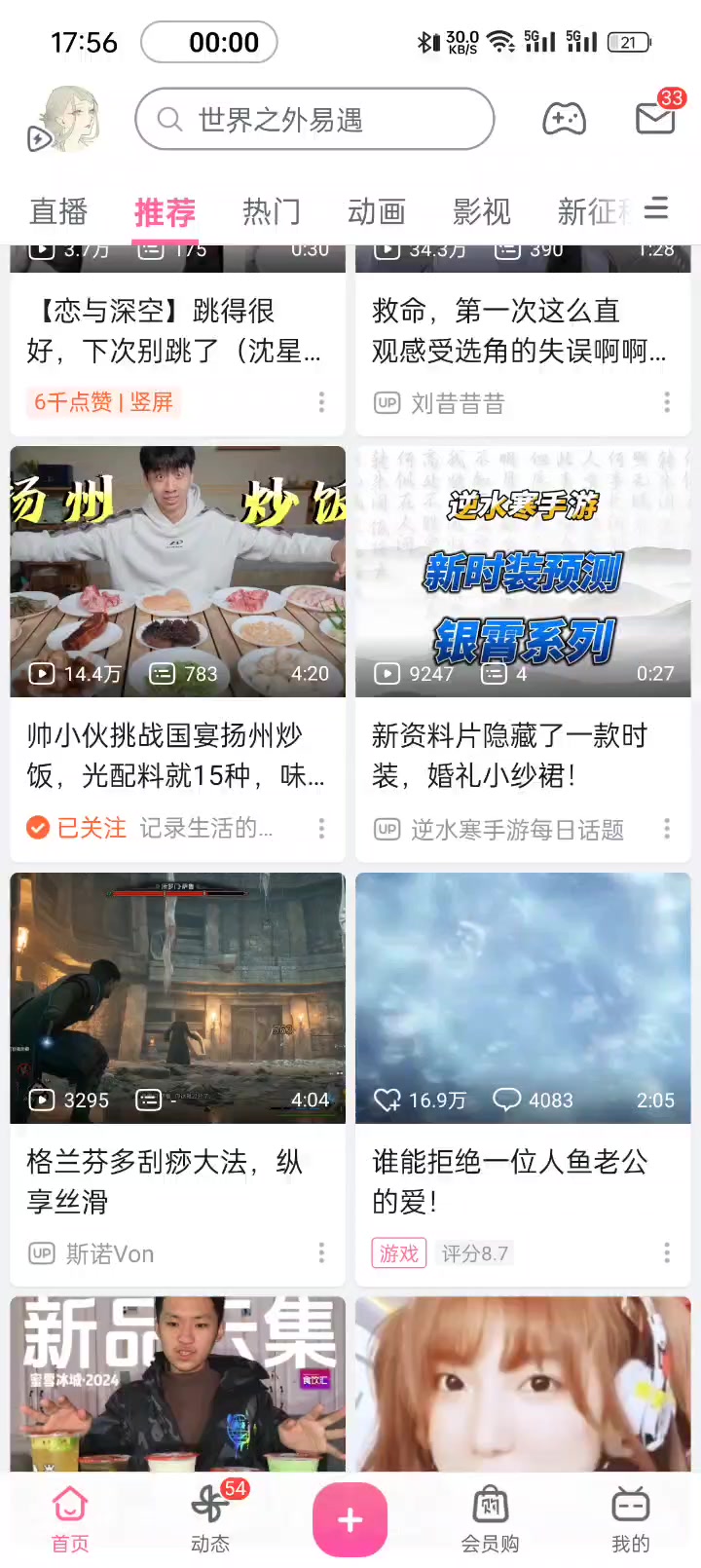This screenshot has height=1568, width=701.
Task: Tap the pink plus upload button
Action: click(350, 1519)
